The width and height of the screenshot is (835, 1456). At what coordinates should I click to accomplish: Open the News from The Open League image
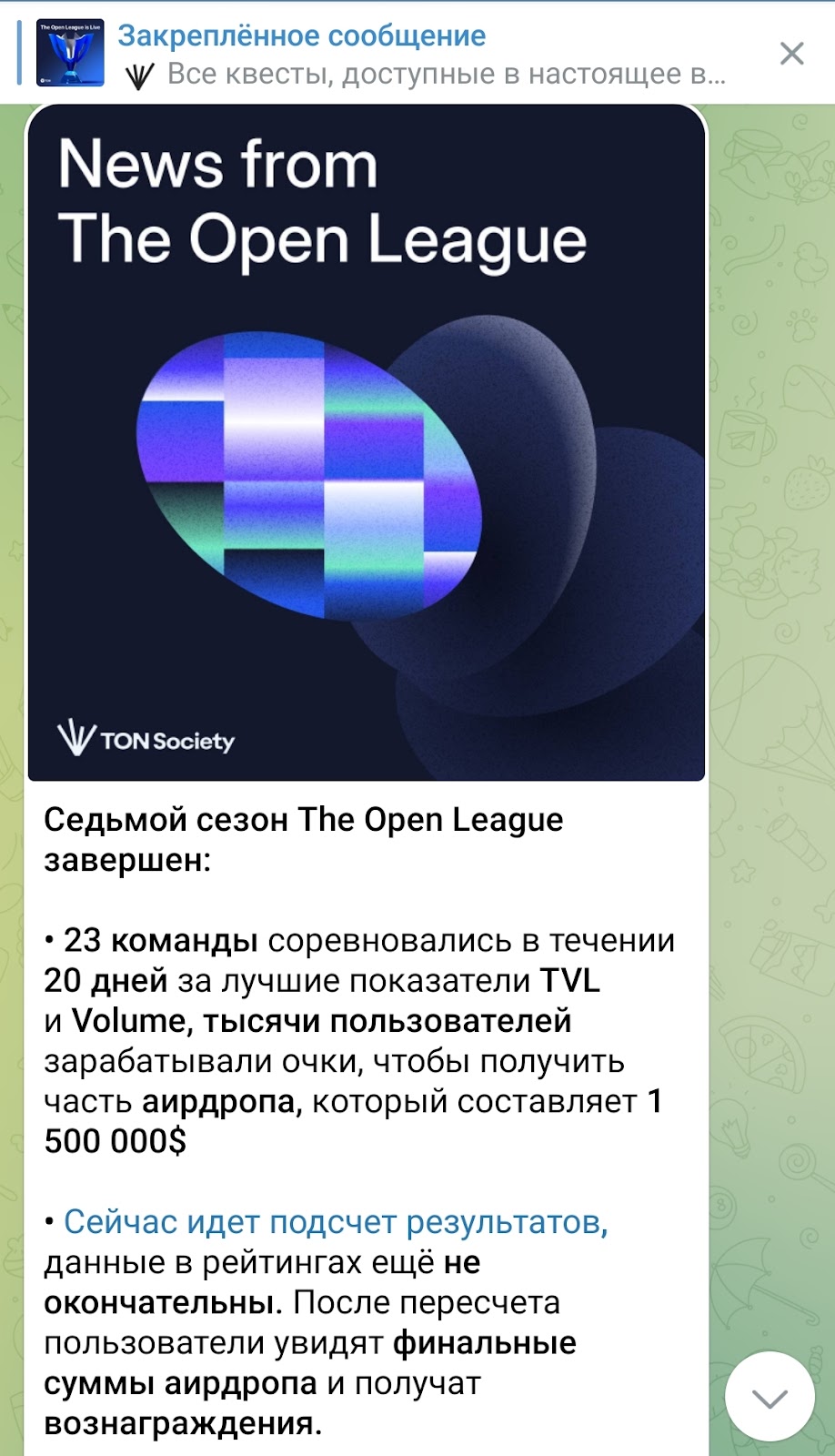click(367, 443)
